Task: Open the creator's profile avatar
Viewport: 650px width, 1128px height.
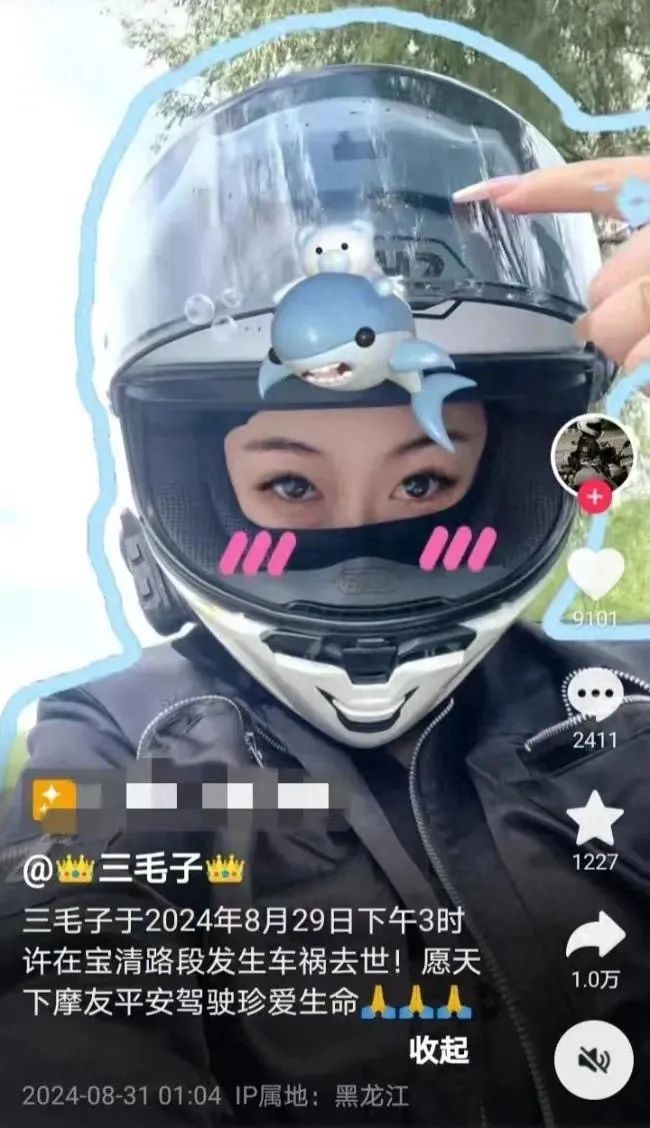Action: point(593,452)
